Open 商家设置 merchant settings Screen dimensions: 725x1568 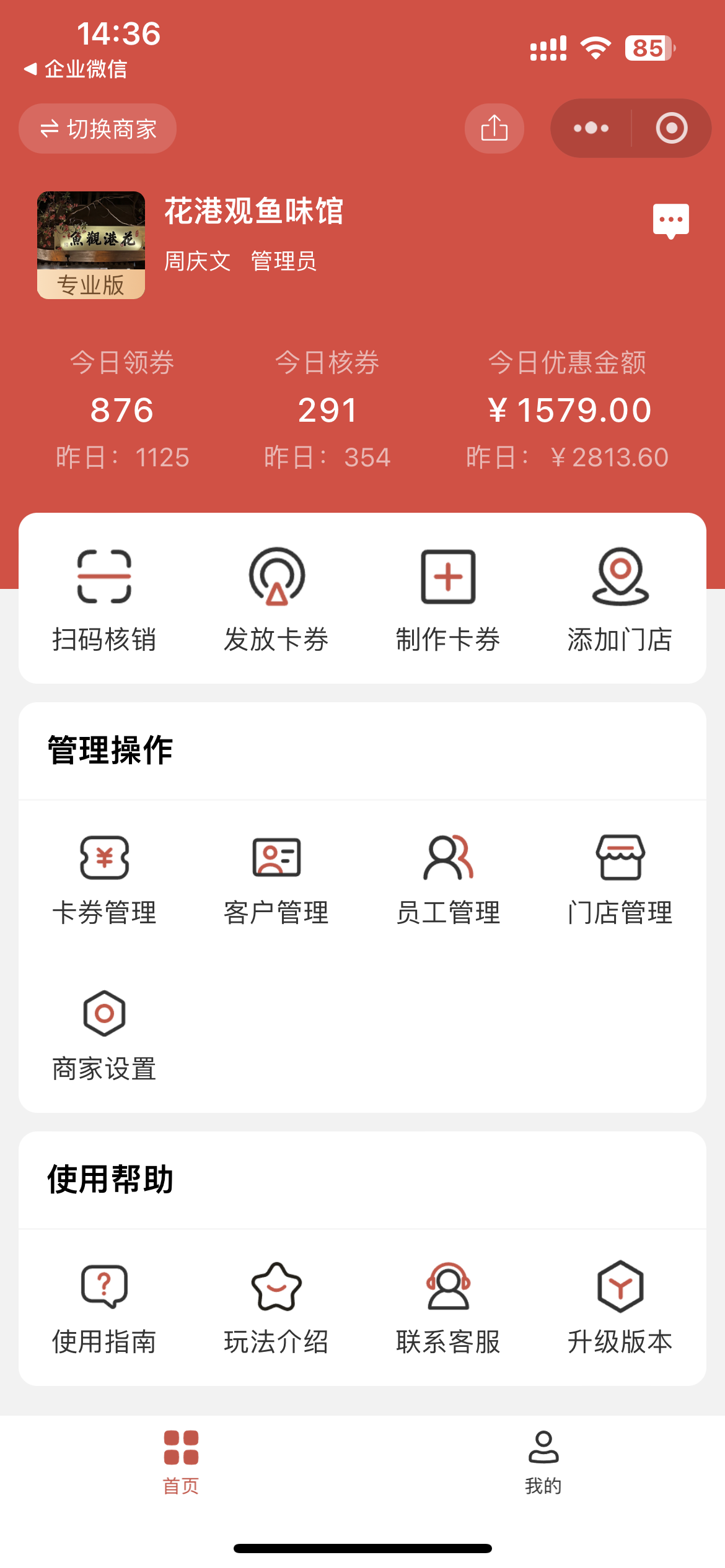pos(104,1035)
